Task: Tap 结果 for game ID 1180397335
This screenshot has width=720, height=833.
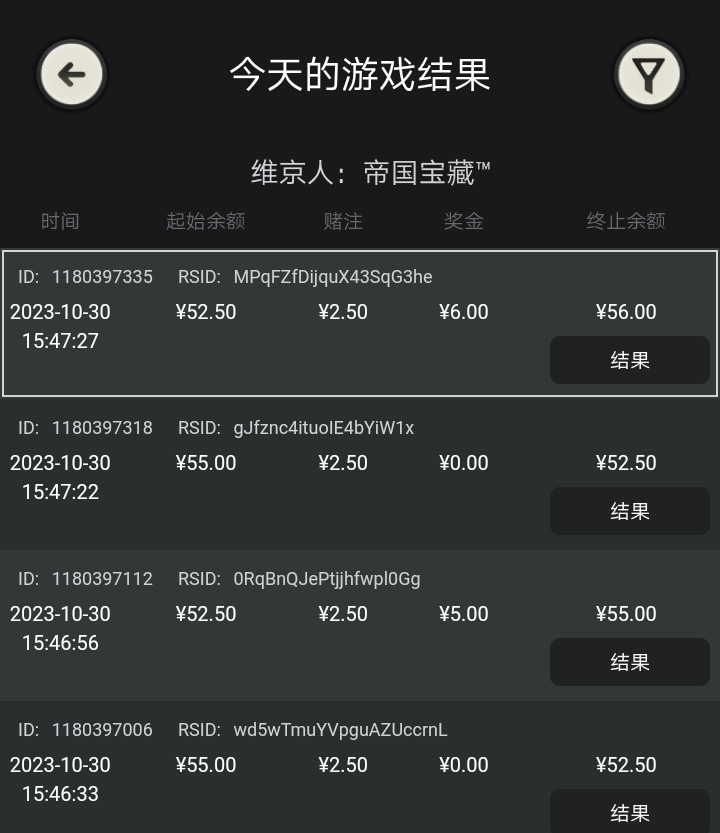Action: pos(629,360)
